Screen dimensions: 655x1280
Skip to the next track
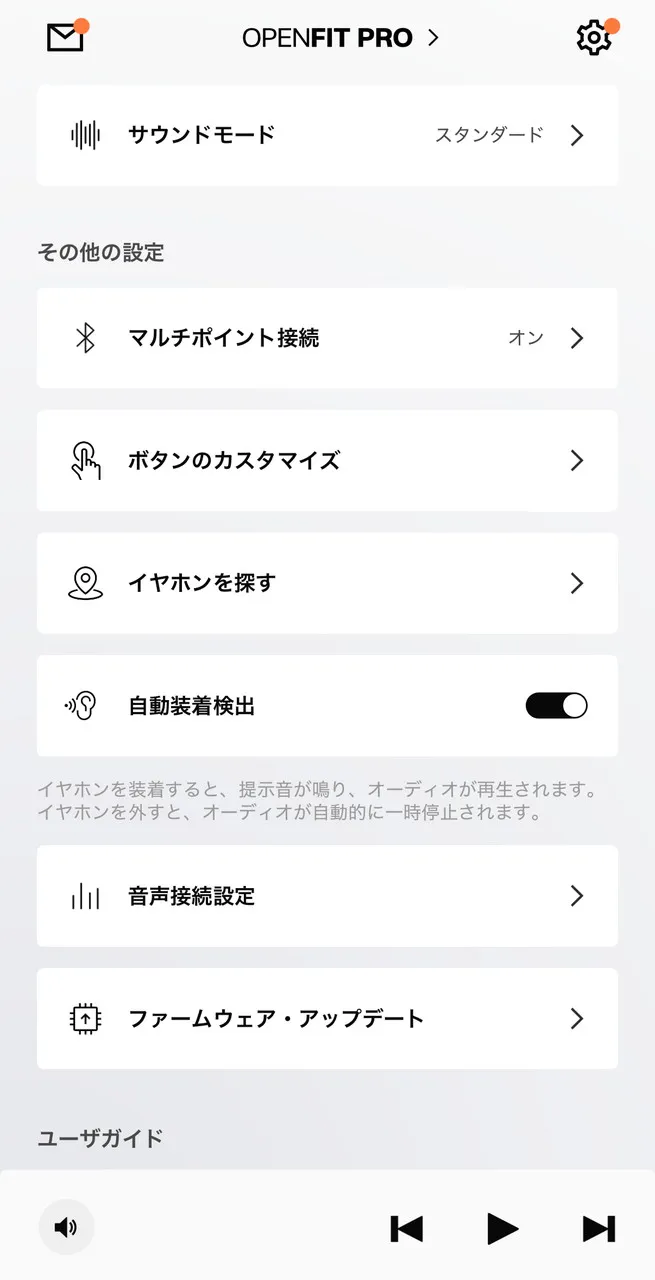(x=598, y=1228)
